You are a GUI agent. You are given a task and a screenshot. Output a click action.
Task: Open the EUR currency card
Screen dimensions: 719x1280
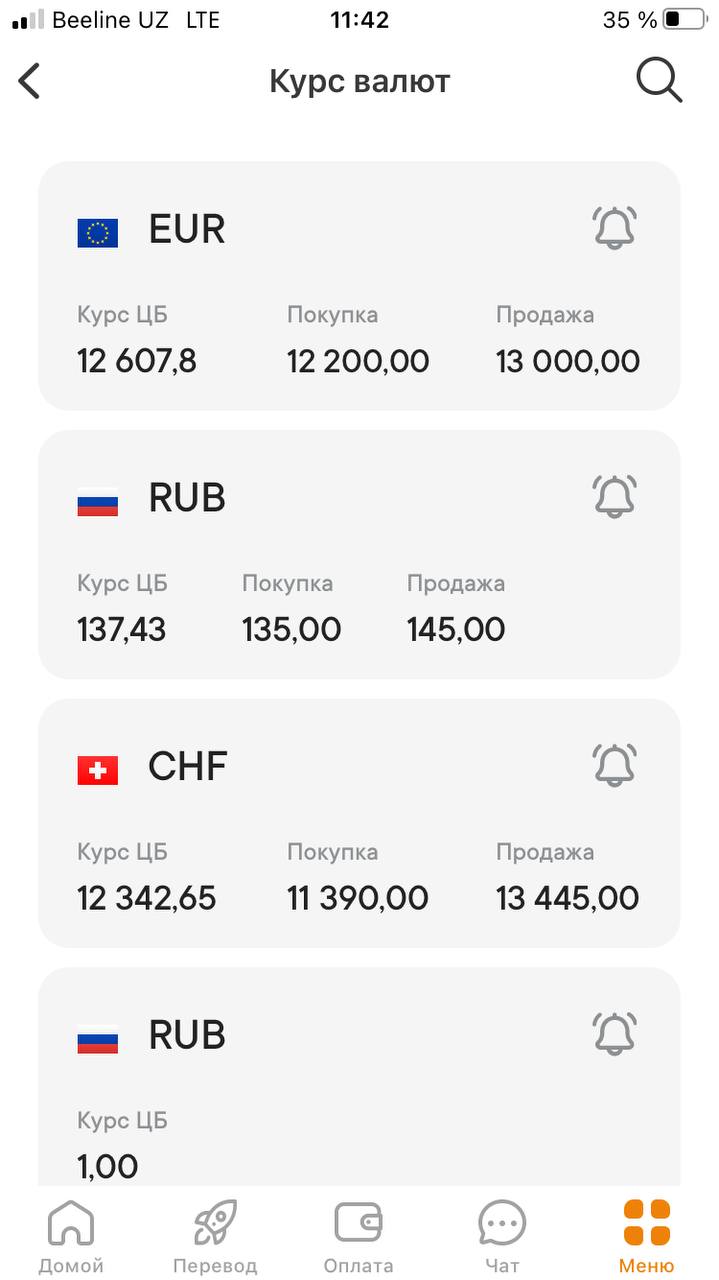point(359,286)
